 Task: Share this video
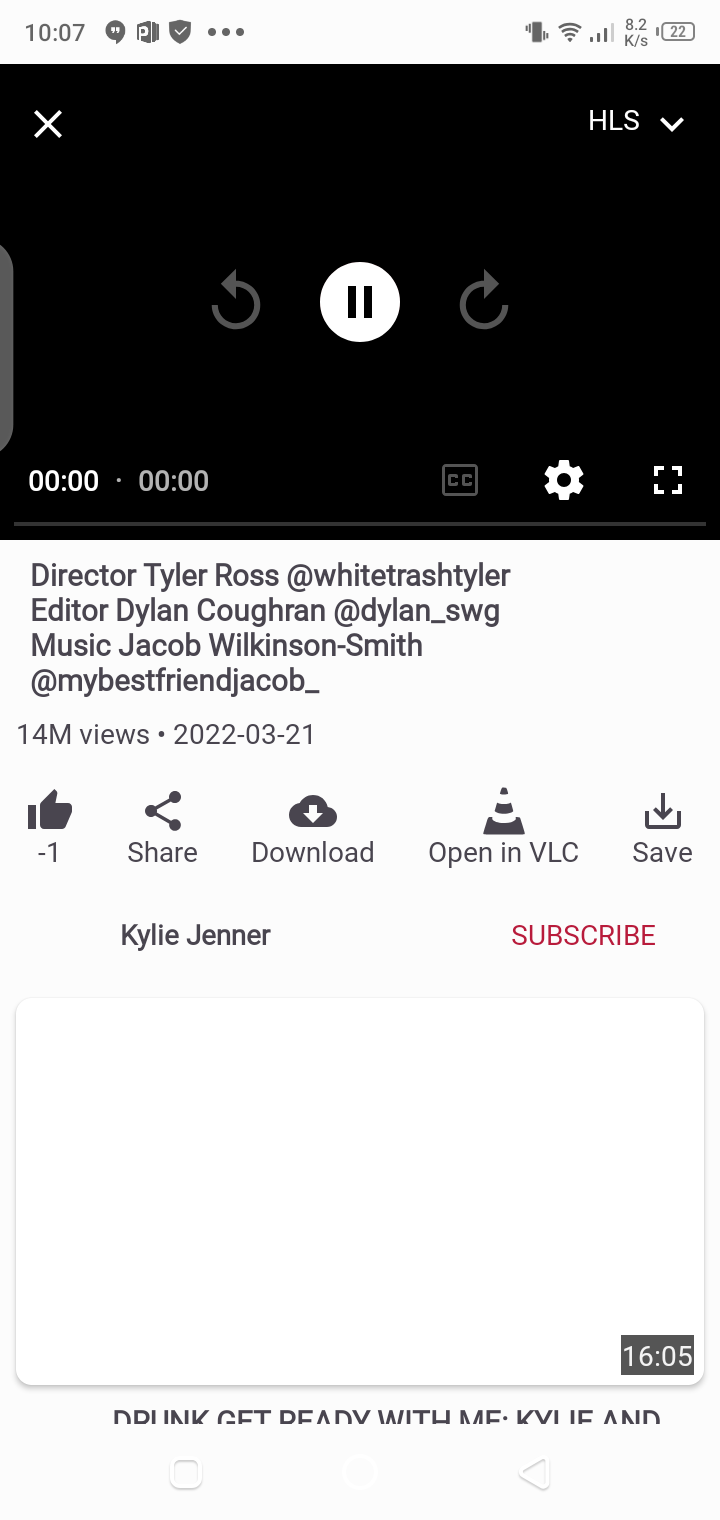[x=162, y=826]
